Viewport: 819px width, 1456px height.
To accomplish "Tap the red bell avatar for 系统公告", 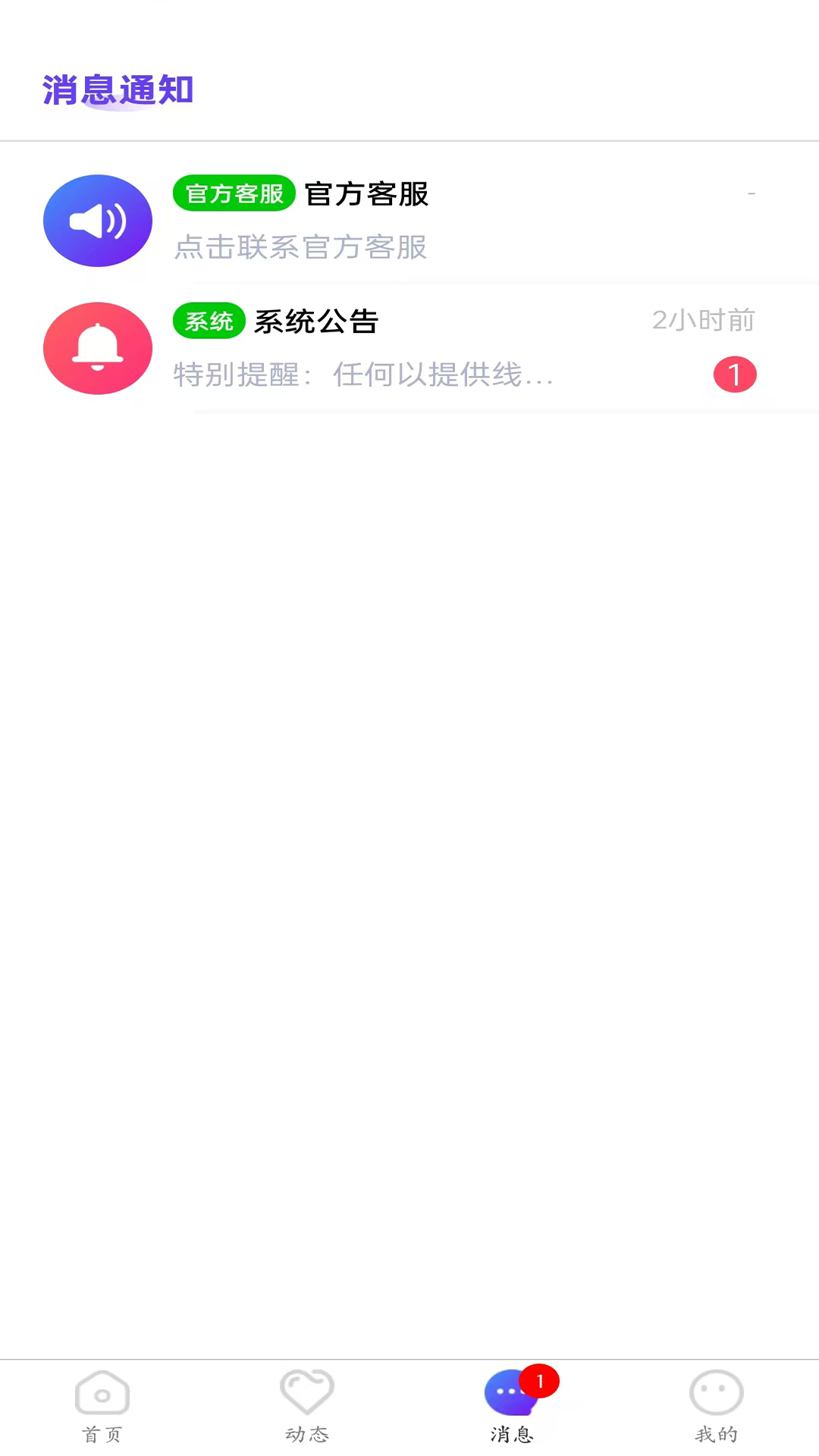I will point(98,349).
